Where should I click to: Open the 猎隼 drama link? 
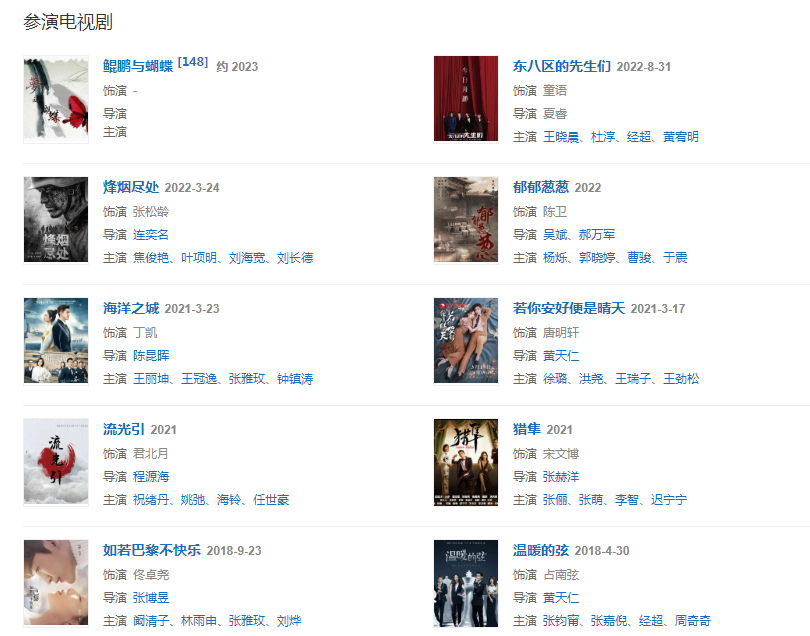coord(527,429)
